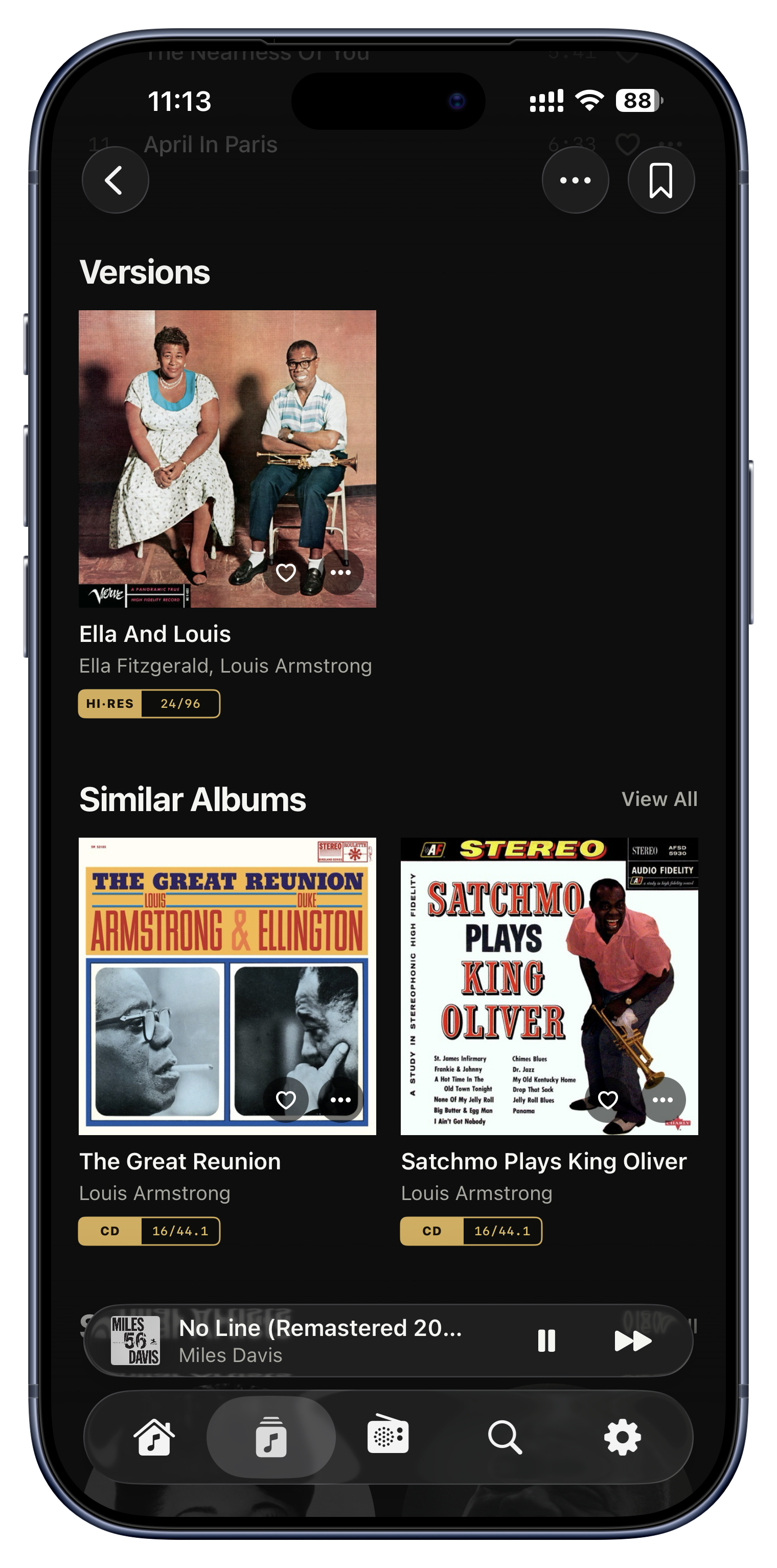Pause the current track No Line
The width and height of the screenshot is (777, 1568).
[x=546, y=1341]
